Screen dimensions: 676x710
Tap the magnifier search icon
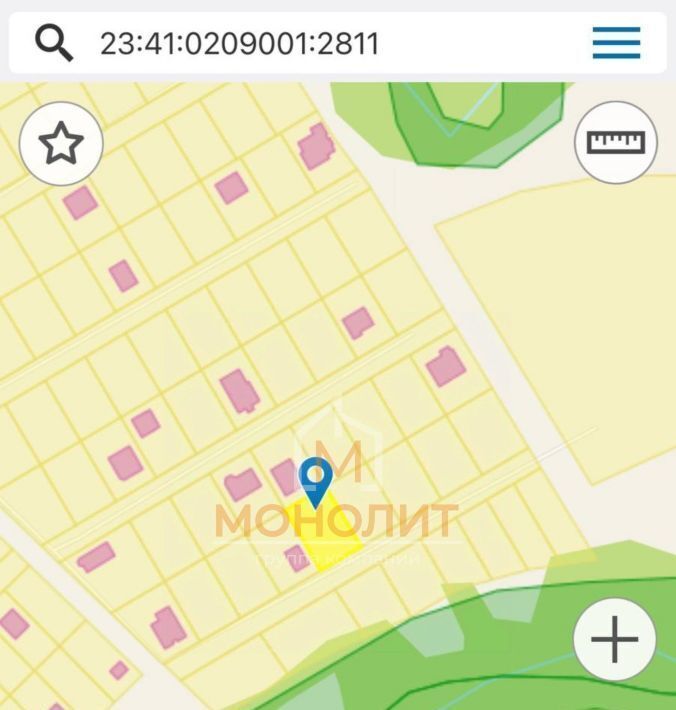pos(54,43)
